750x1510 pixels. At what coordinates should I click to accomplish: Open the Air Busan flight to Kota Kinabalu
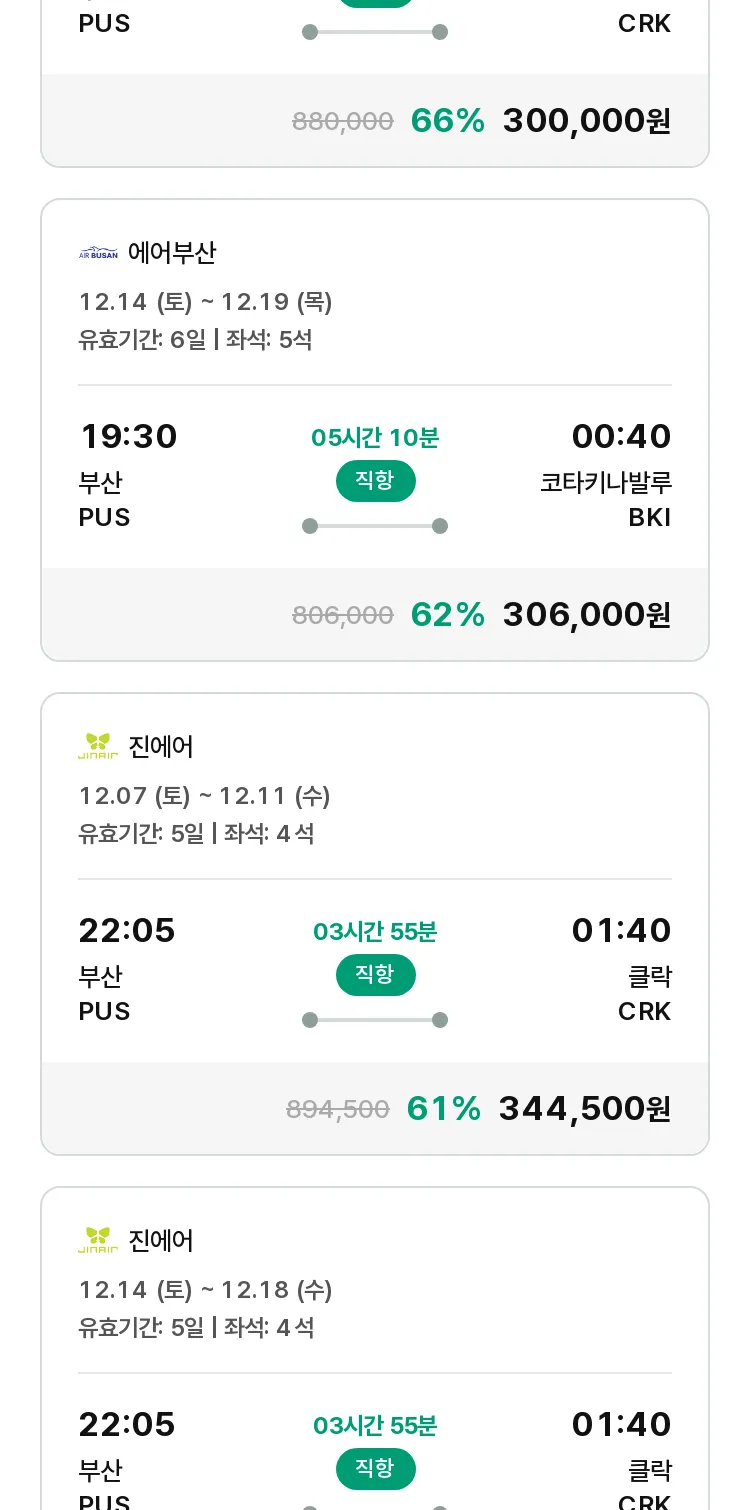[x=375, y=430]
